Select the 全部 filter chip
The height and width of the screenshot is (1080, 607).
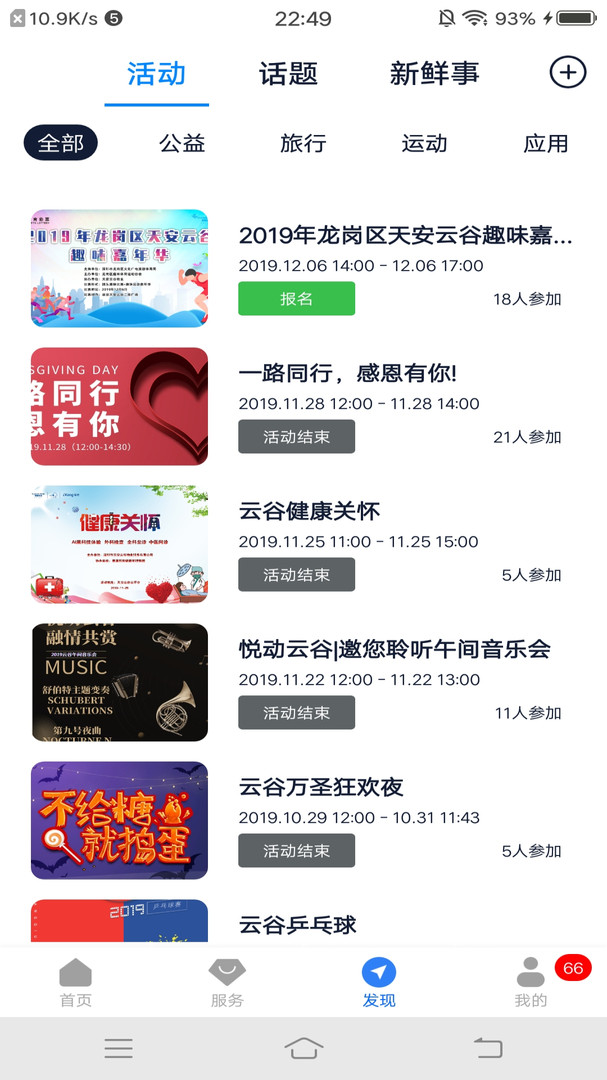(x=61, y=143)
